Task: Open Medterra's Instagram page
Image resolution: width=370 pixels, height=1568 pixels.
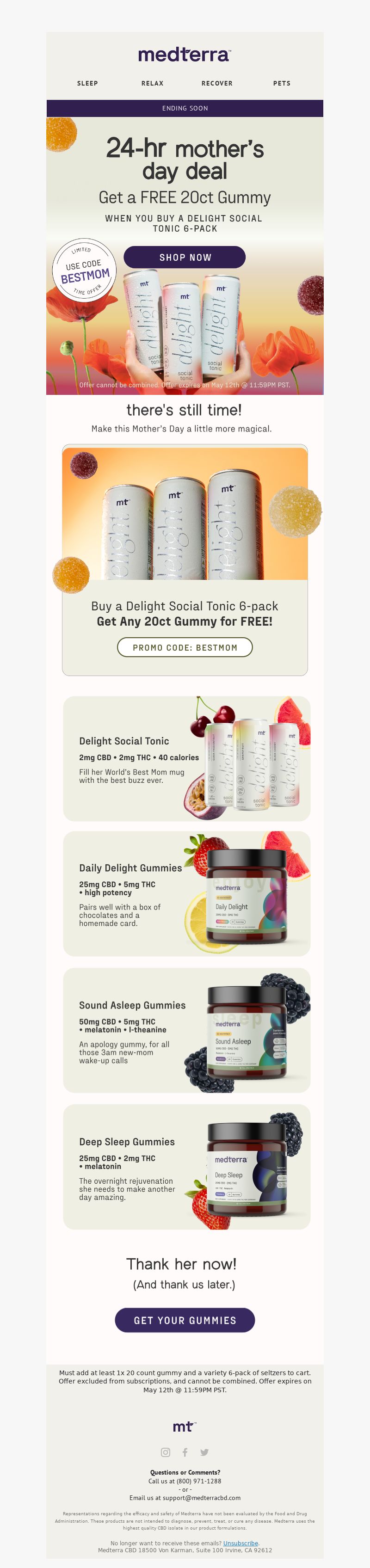Action: pyautogui.click(x=166, y=1452)
